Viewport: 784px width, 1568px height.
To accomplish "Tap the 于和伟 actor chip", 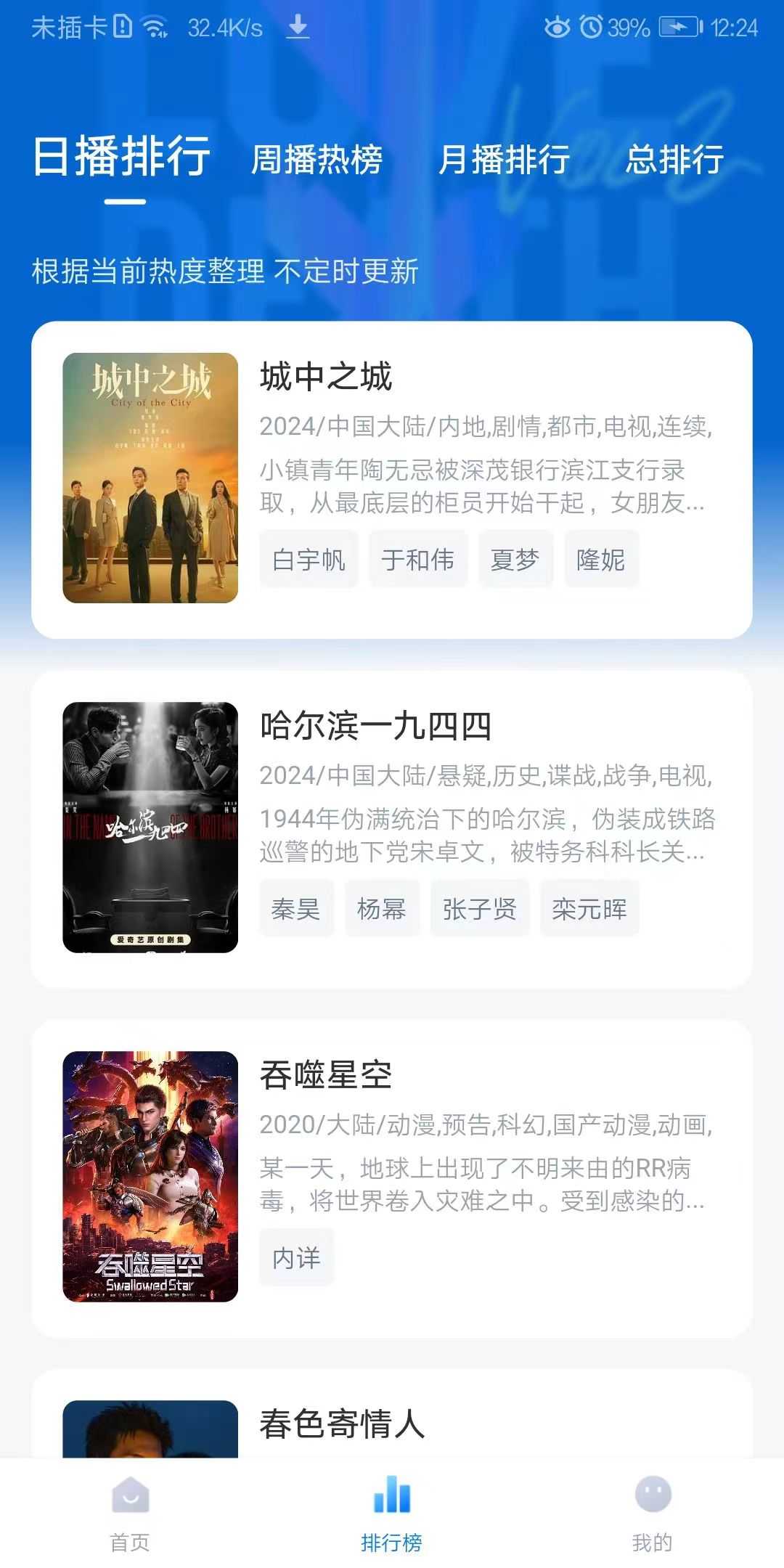I will point(418,559).
